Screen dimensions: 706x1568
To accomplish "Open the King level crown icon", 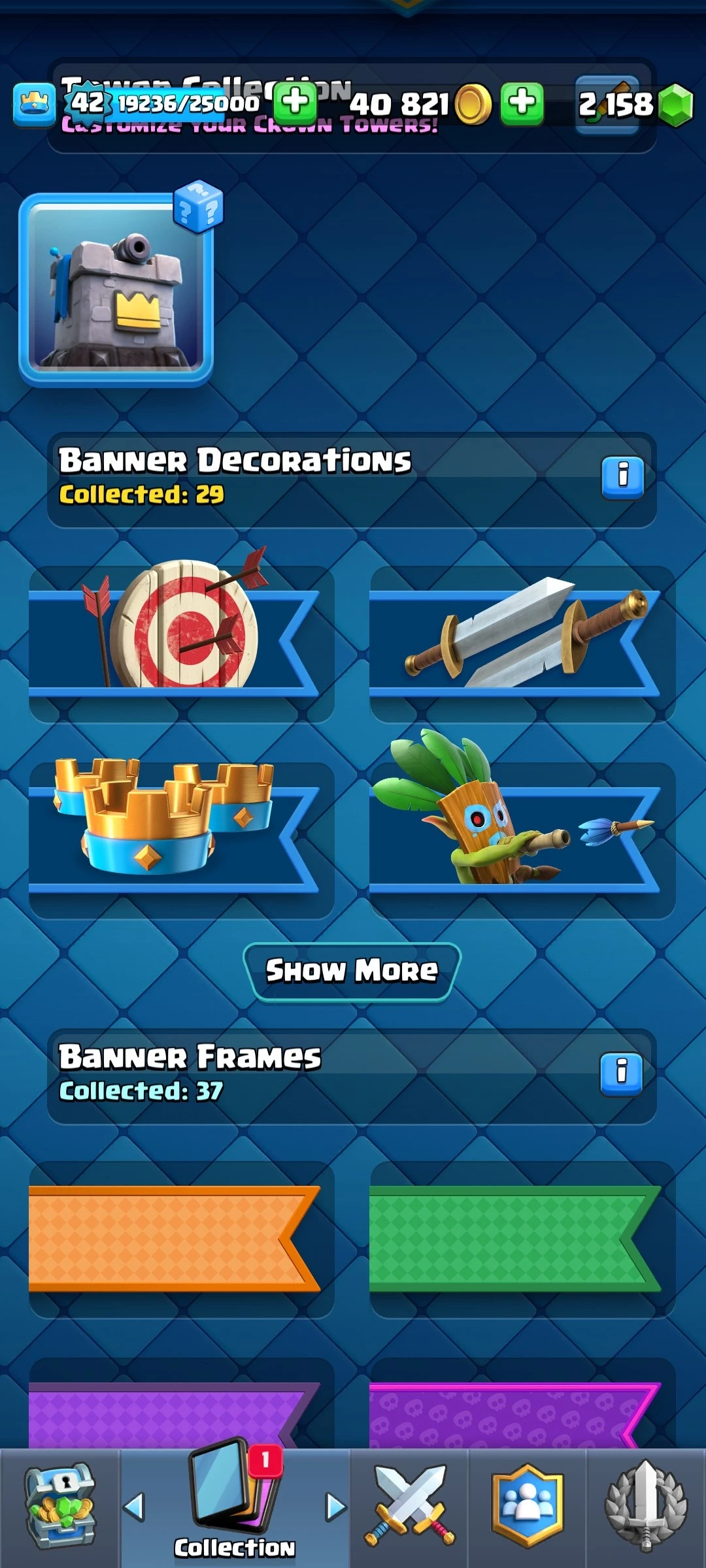I will [34, 105].
